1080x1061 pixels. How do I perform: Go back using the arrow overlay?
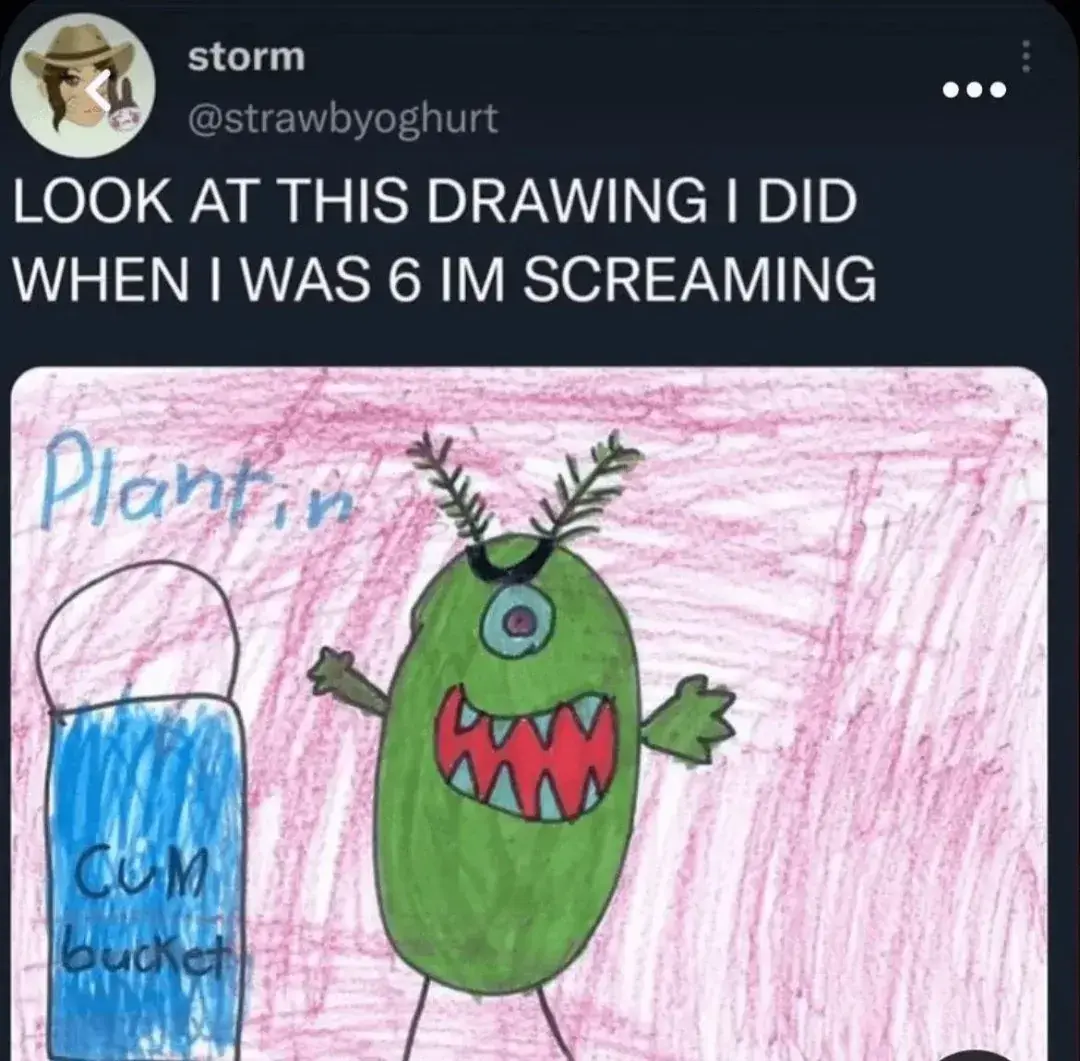pyautogui.click(x=96, y=92)
